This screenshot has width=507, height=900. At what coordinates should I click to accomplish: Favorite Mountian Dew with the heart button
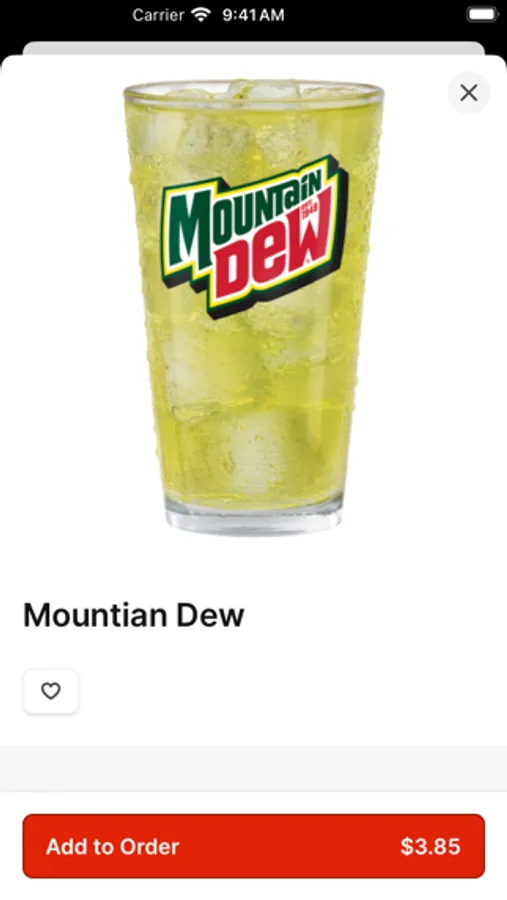click(x=51, y=691)
